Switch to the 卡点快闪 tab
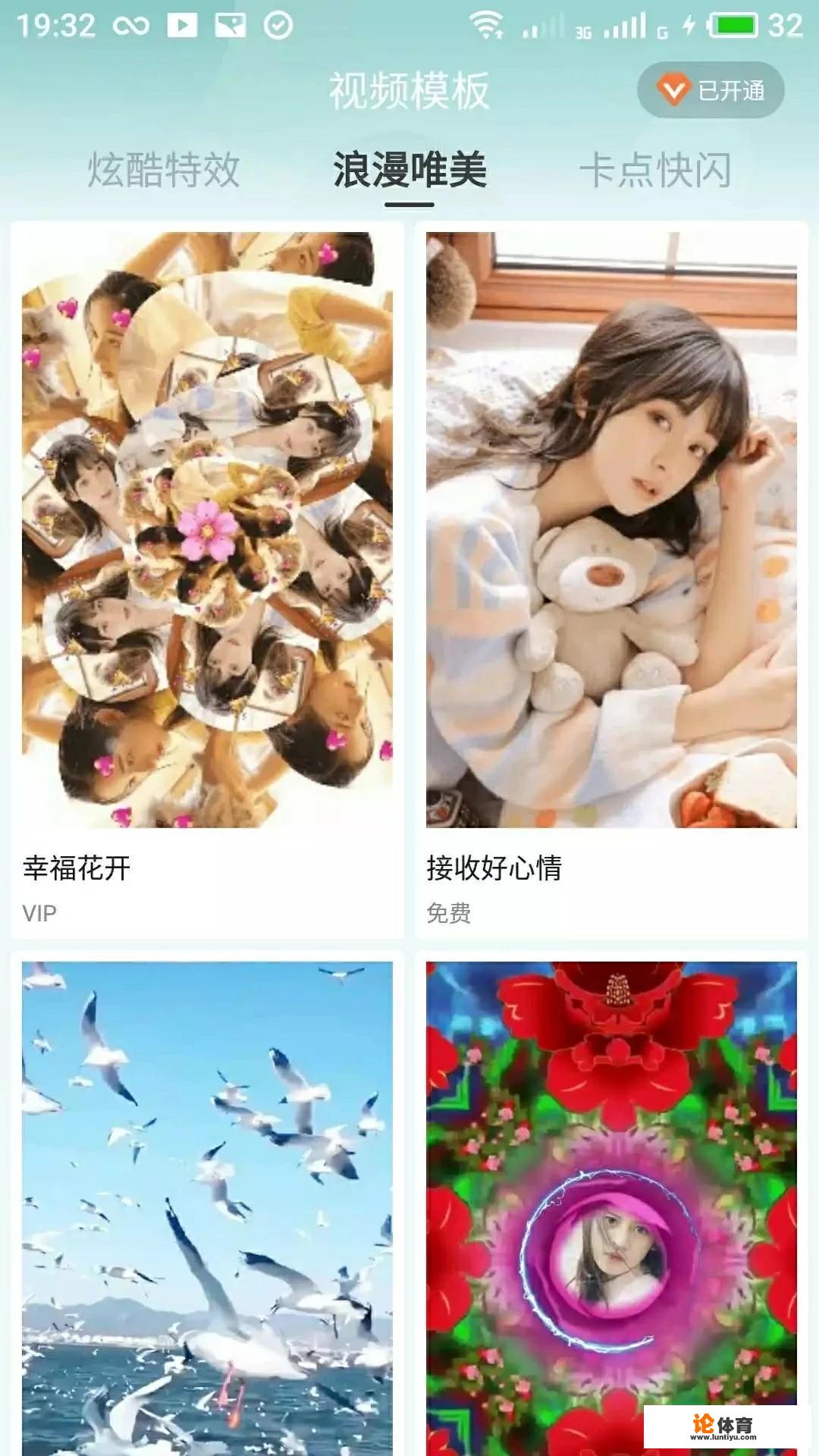Image resolution: width=819 pixels, height=1456 pixels. pos(660,171)
